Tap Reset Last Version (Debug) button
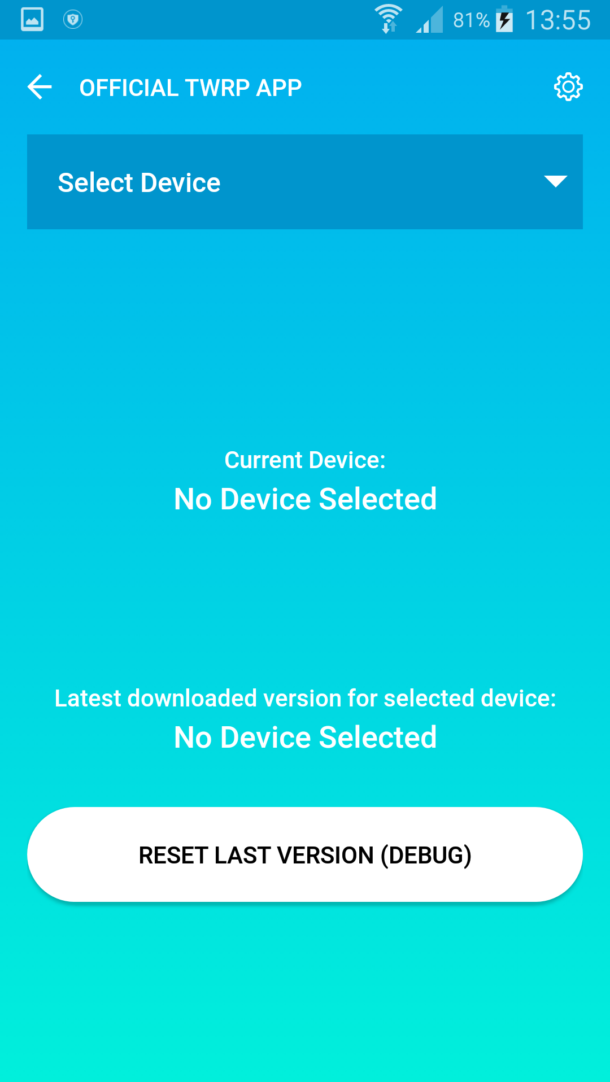This screenshot has width=610, height=1082. point(305,854)
